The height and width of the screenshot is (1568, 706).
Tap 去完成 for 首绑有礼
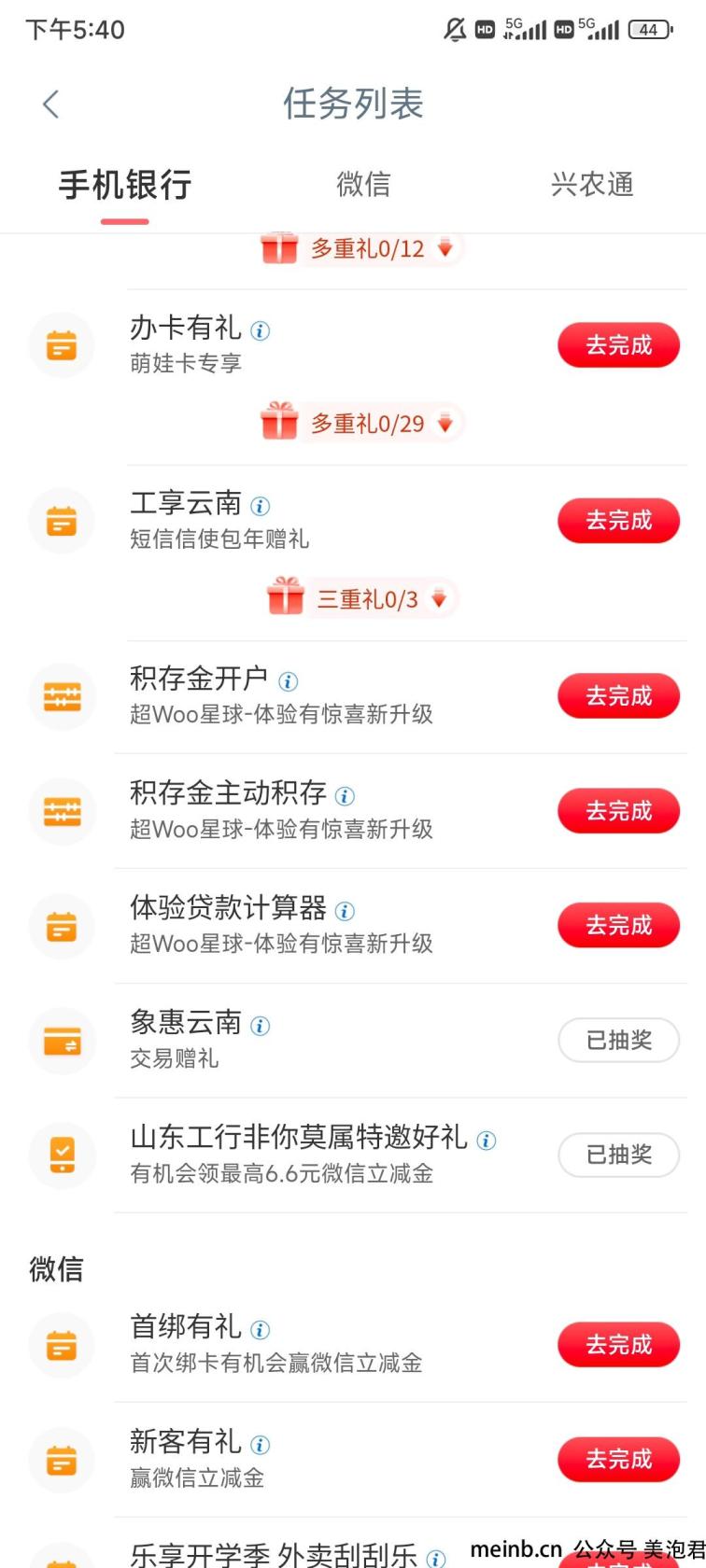click(618, 1344)
